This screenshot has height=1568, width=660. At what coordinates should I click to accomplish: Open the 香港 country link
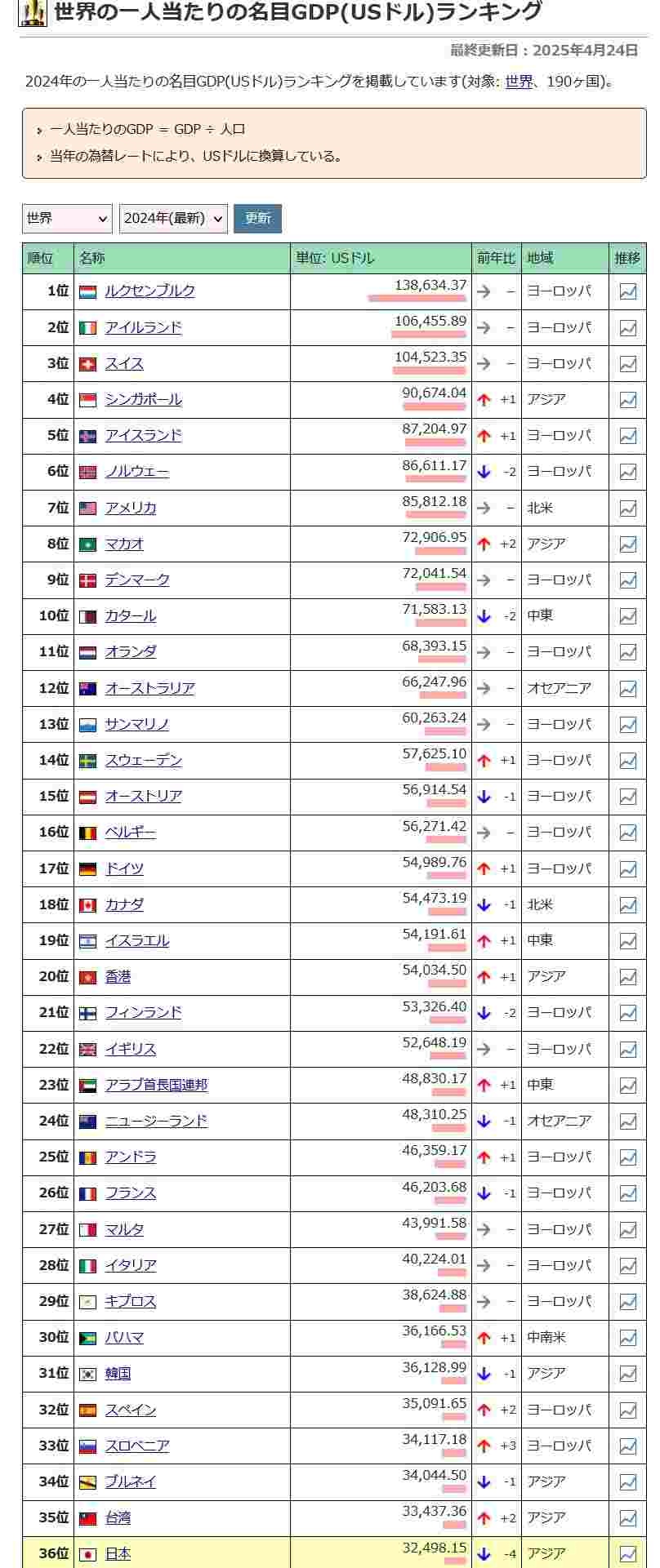(118, 977)
